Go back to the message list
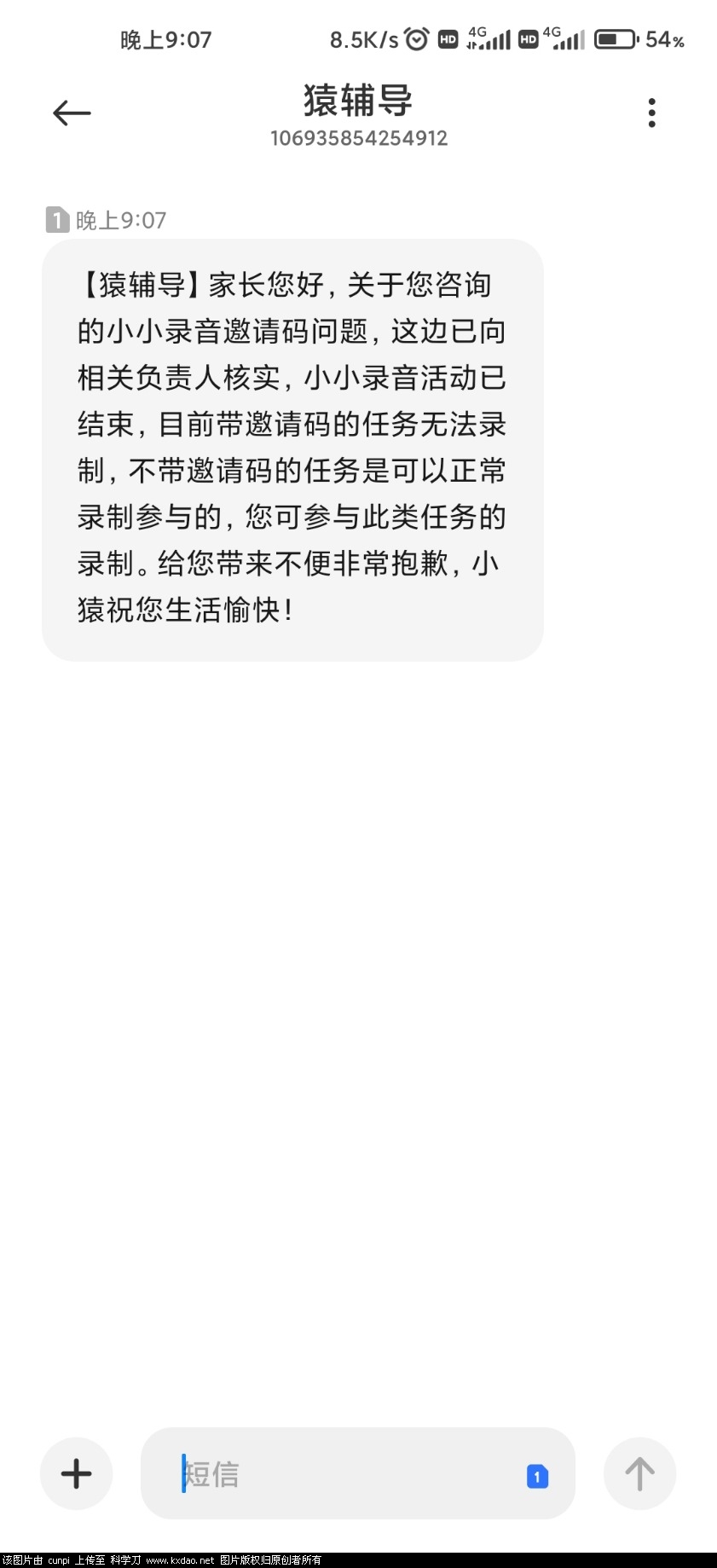 [72, 113]
